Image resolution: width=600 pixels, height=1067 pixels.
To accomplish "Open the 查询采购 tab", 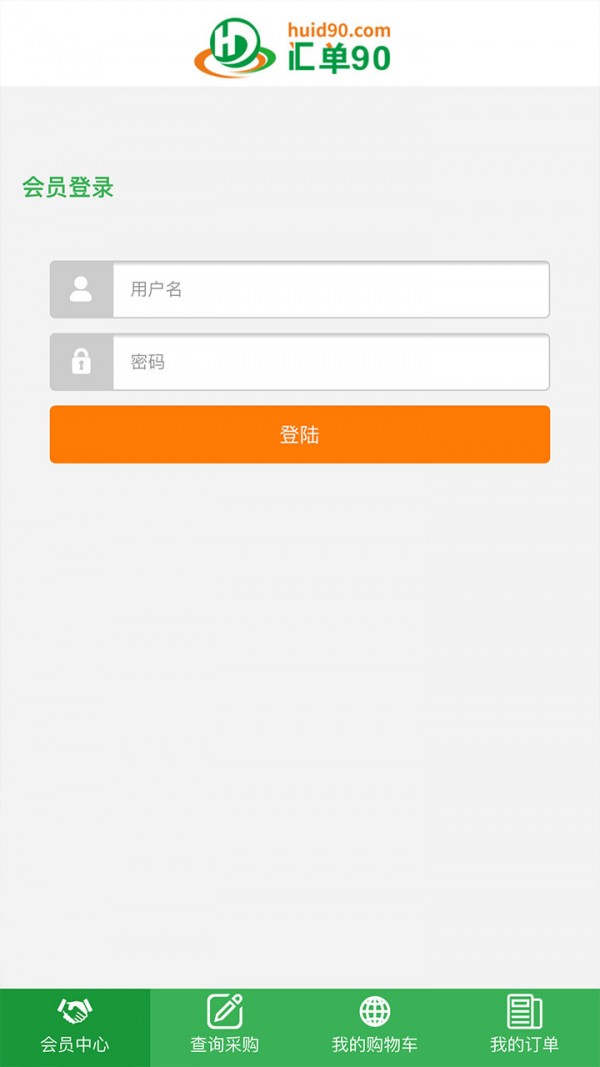I will 225,1027.
